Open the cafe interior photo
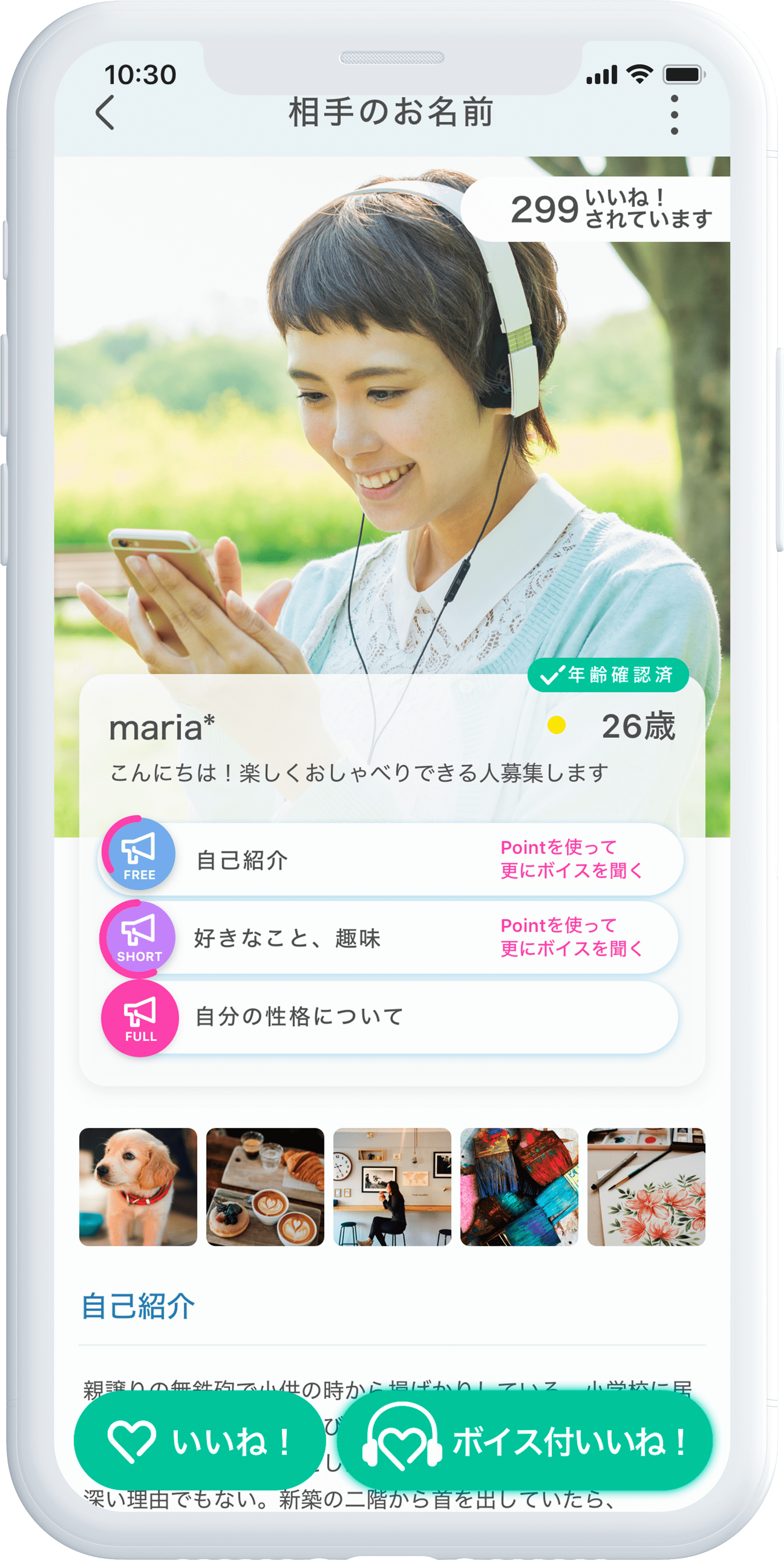 point(392,1186)
